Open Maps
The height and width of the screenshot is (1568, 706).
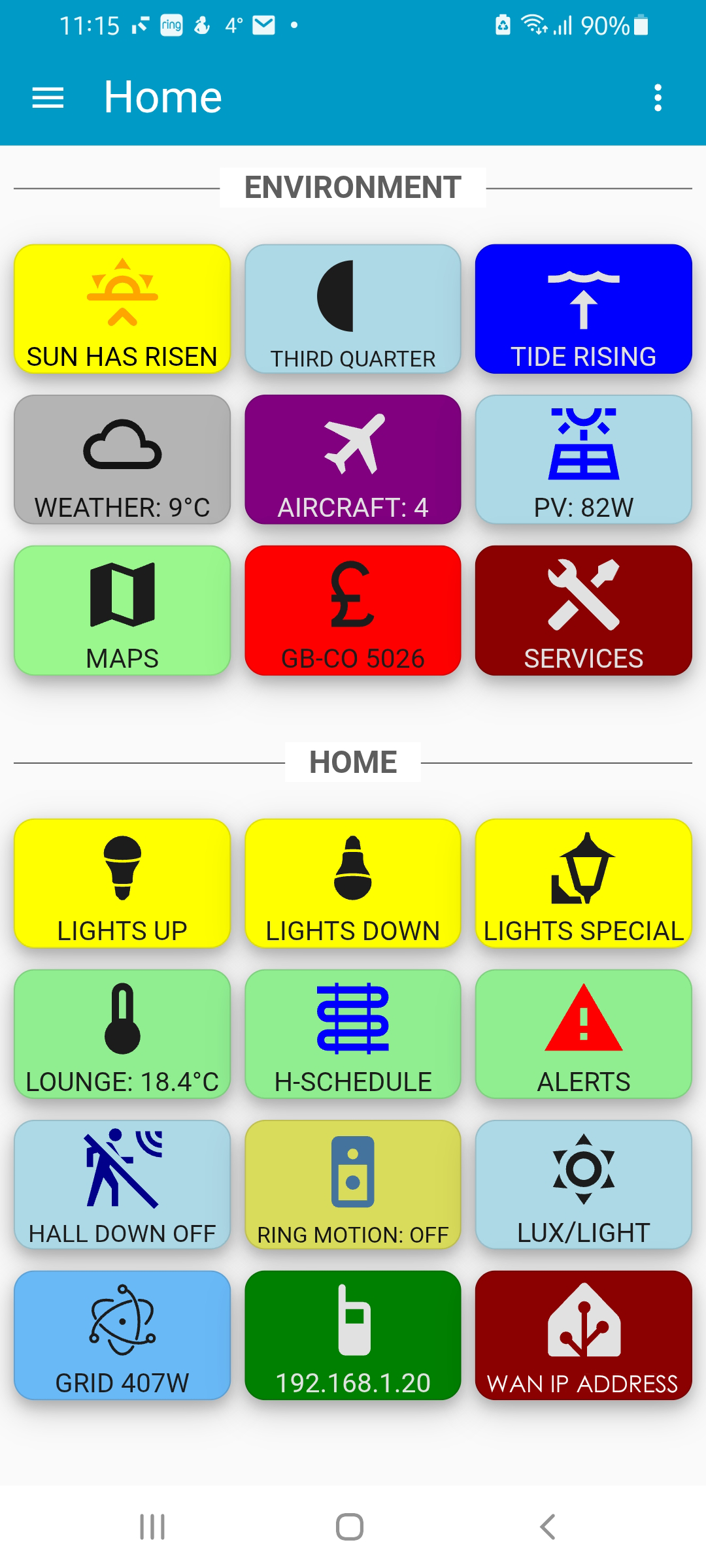coord(122,610)
